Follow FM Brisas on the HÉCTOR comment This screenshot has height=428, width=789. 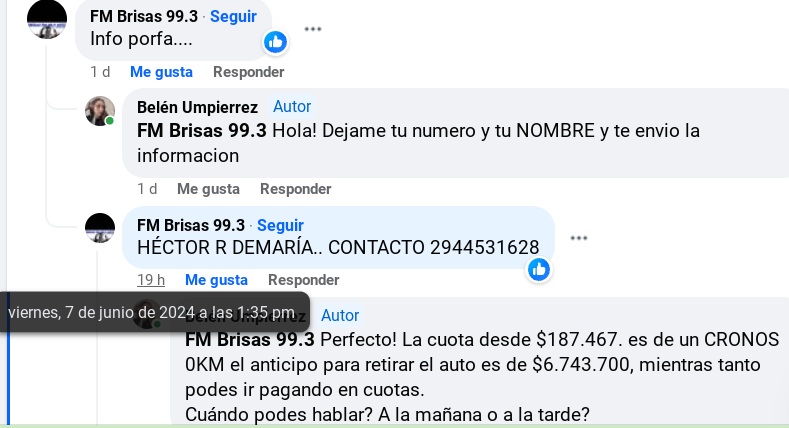pyautogui.click(x=280, y=225)
